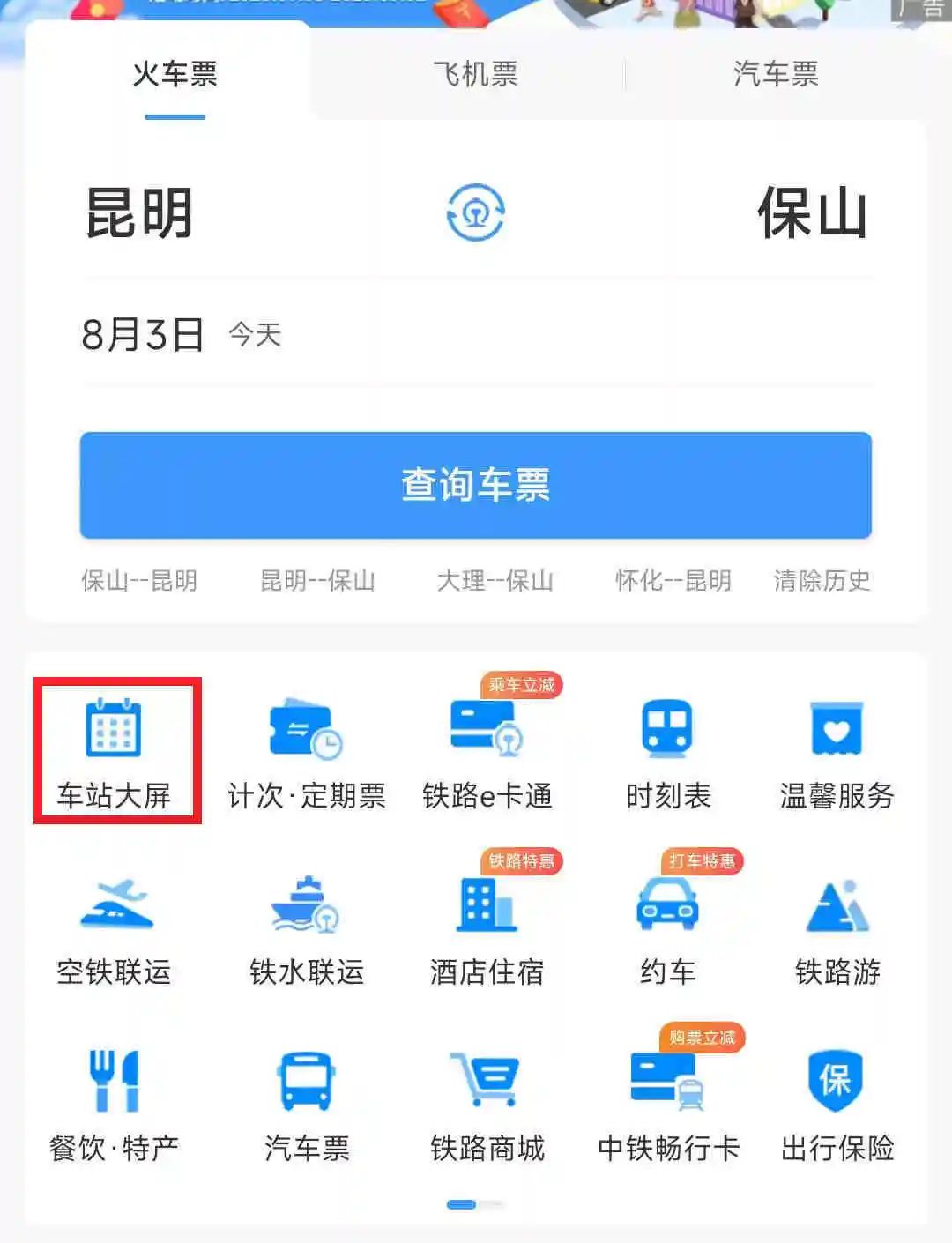The width and height of the screenshot is (952, 1243).
Task: Swap departure and arrival cities
Action: (476, 212)
